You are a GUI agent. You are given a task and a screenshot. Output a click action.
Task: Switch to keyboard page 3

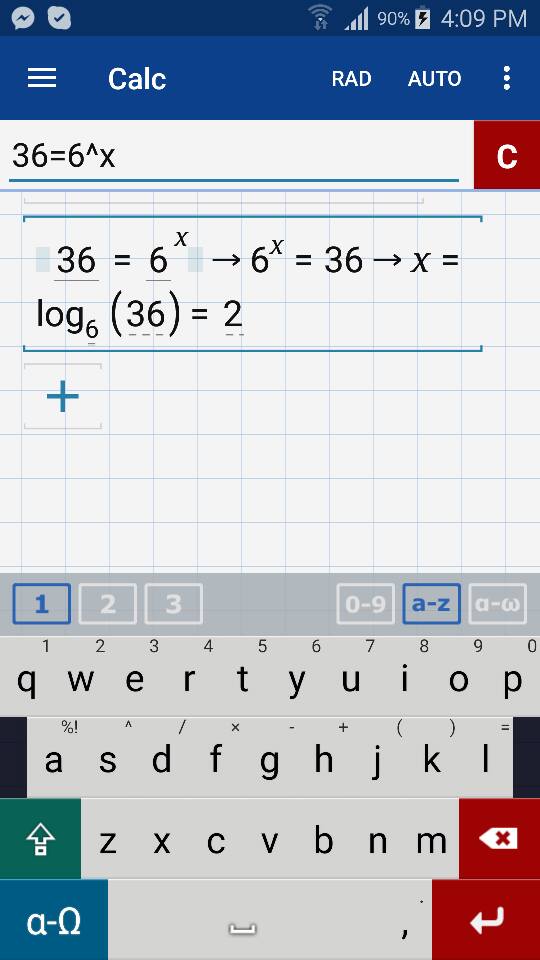tap(174, 604)
